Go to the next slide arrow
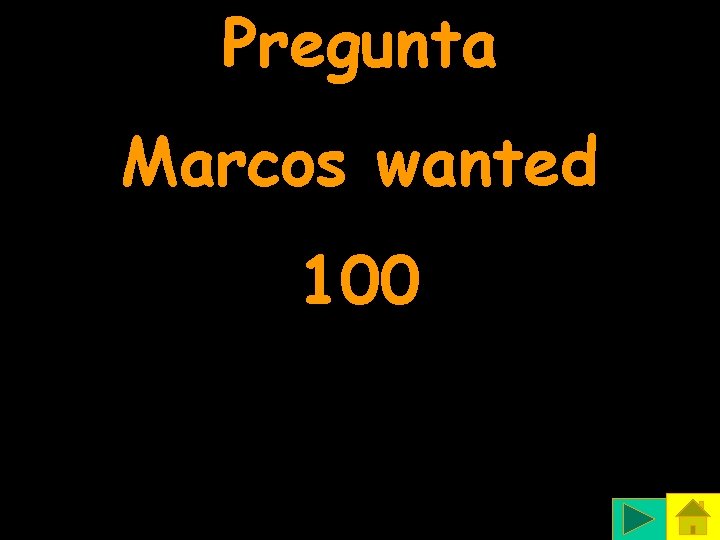720x540 pixels. [638, 519]
